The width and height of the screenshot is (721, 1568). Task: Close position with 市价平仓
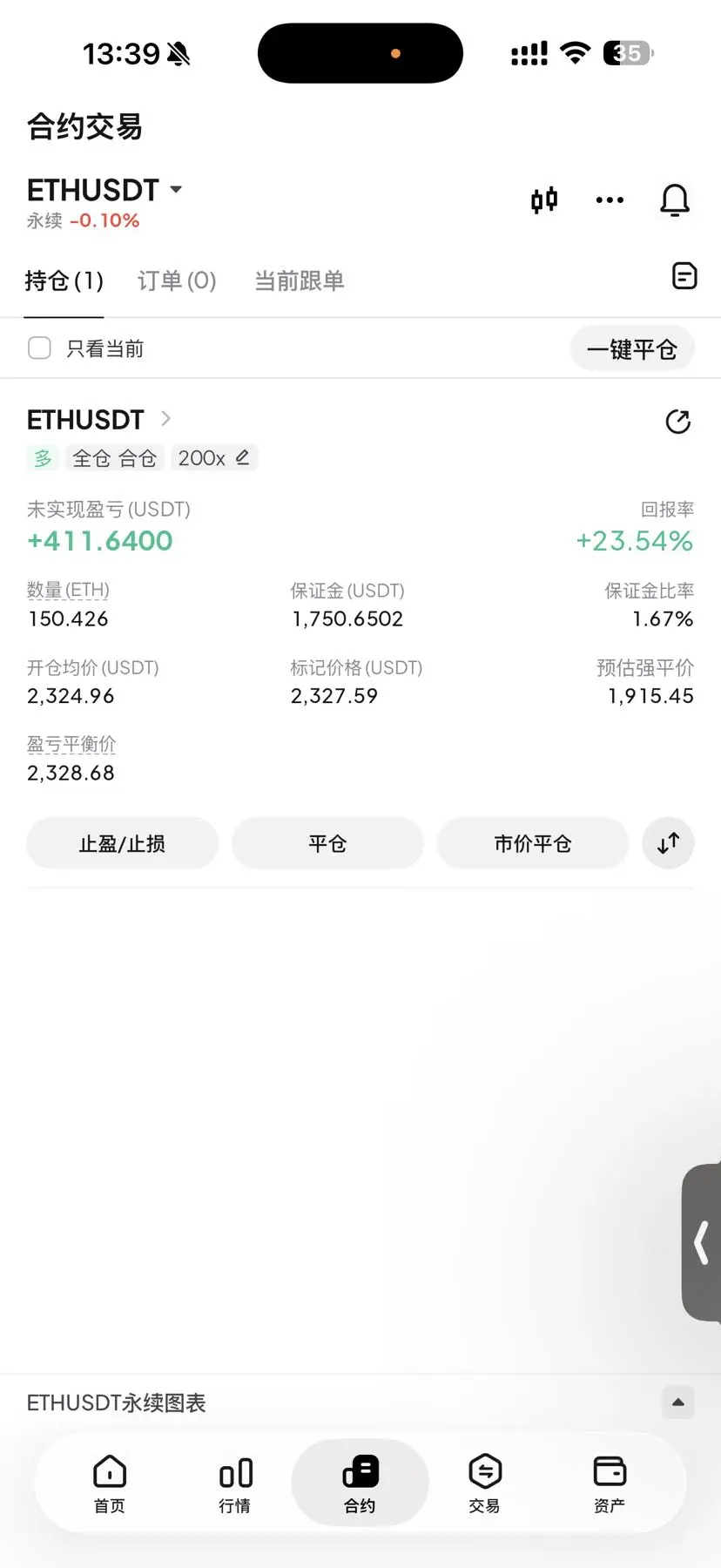[533, 843]
